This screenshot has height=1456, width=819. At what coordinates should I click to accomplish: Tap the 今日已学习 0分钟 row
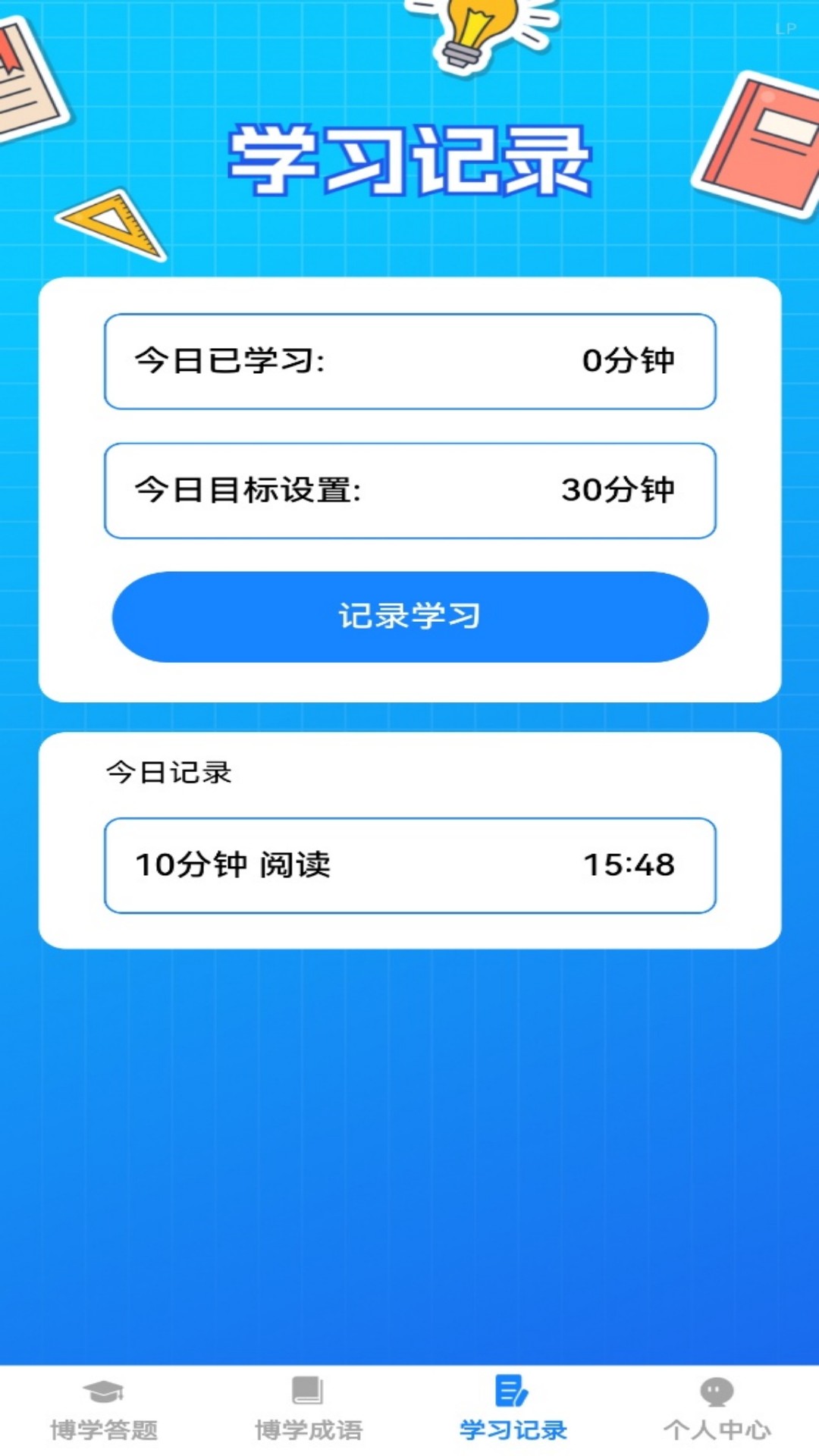tap(409, 361)
